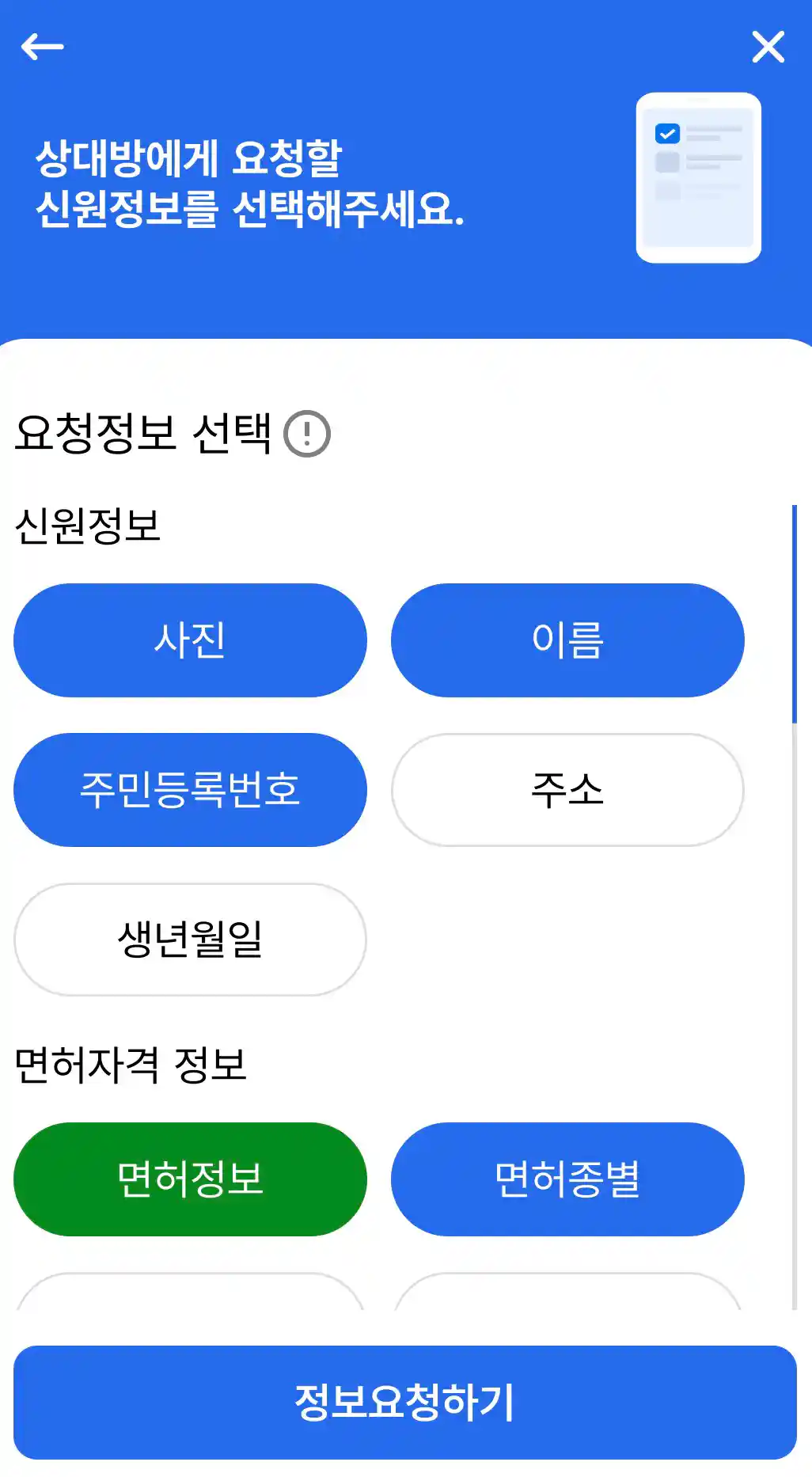Click the blue checkmark on the document illustration

666,133
